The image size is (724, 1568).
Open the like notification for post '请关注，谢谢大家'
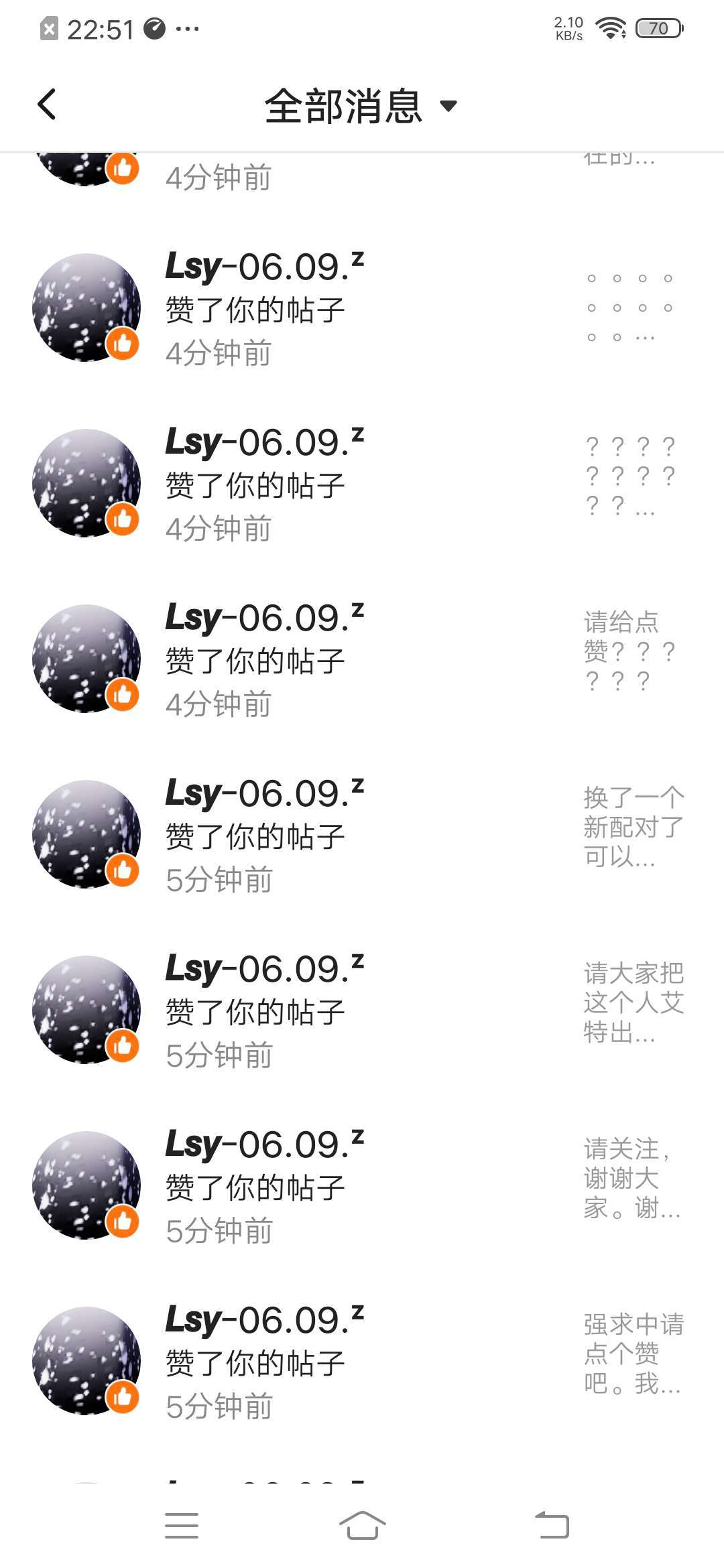tap(362, 1186)
